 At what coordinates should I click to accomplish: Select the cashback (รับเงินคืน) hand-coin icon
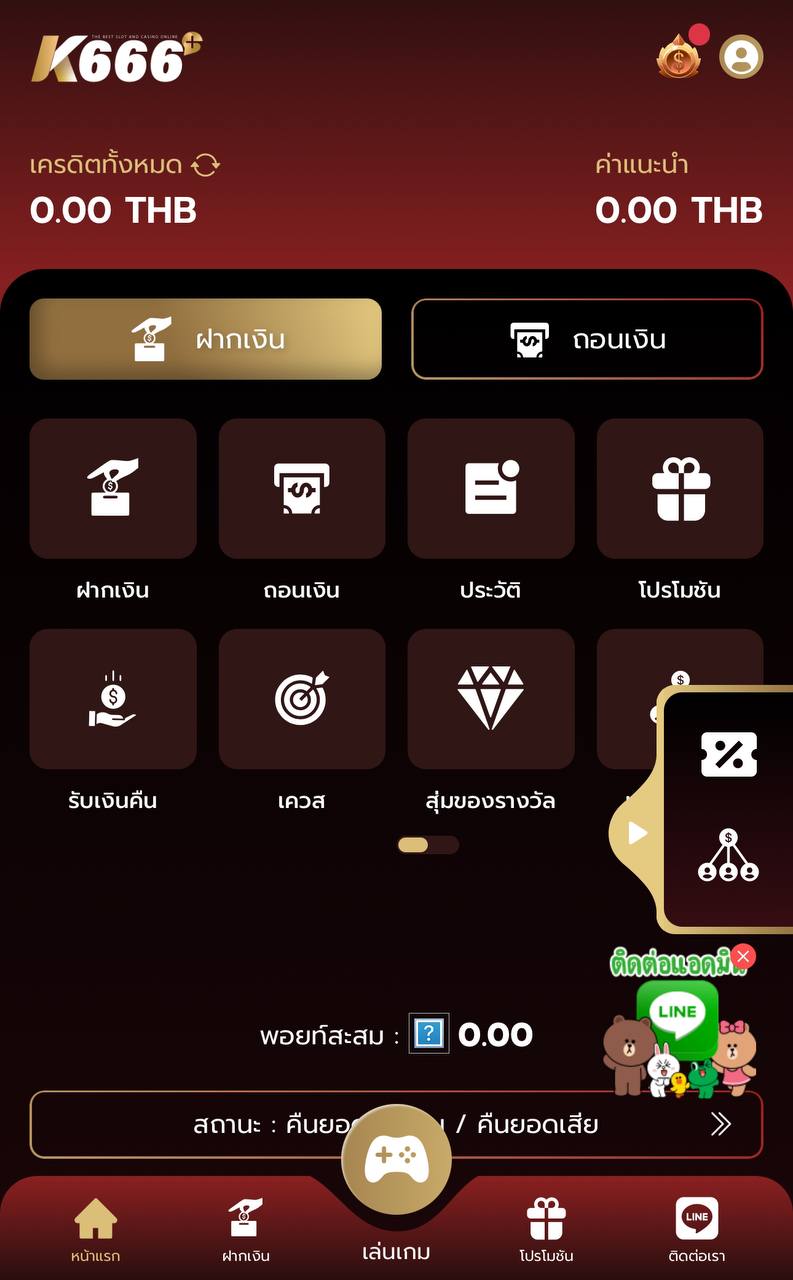(112, 698)
